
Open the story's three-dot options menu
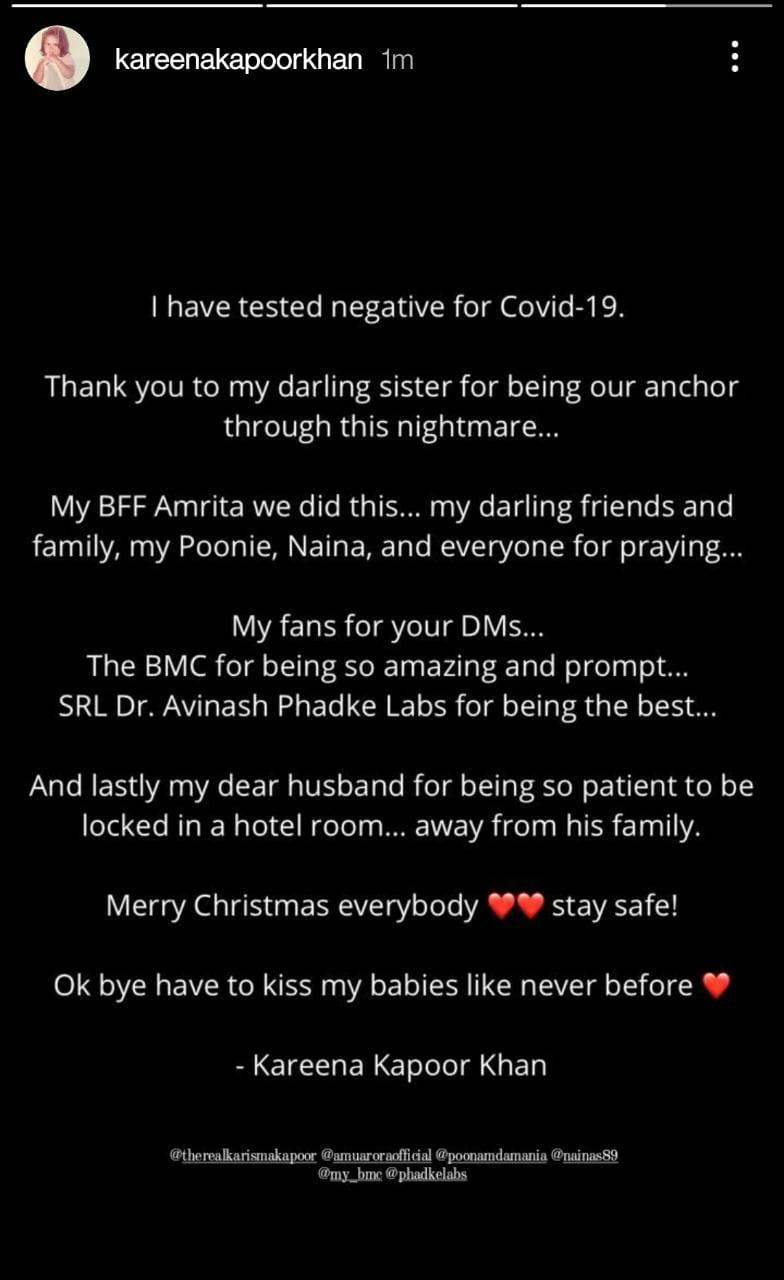[x=735, y=57]
